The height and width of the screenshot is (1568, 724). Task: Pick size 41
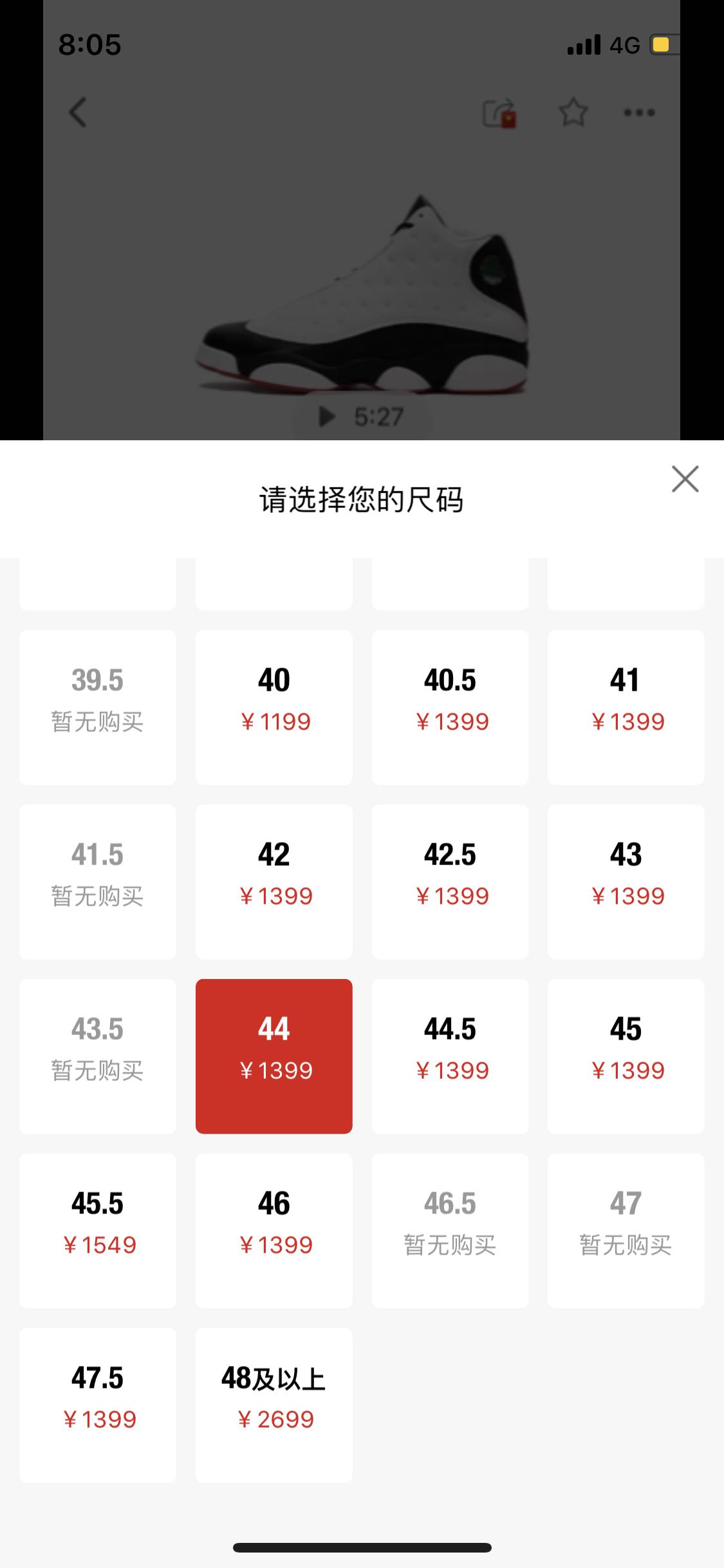pyautogui.click(x=626, y=707)
